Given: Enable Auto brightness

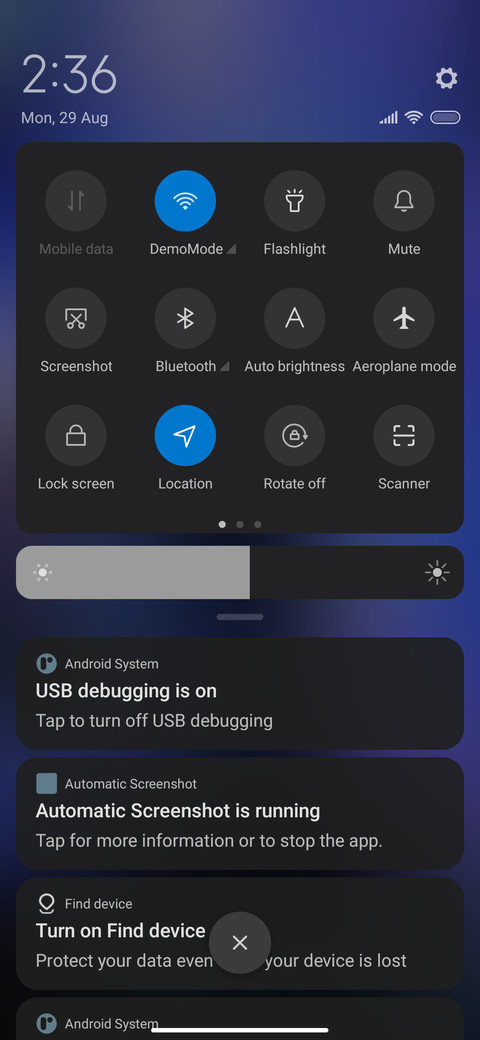Looking at the screenshot, I should pyautogui.click(x=294, y=318).
